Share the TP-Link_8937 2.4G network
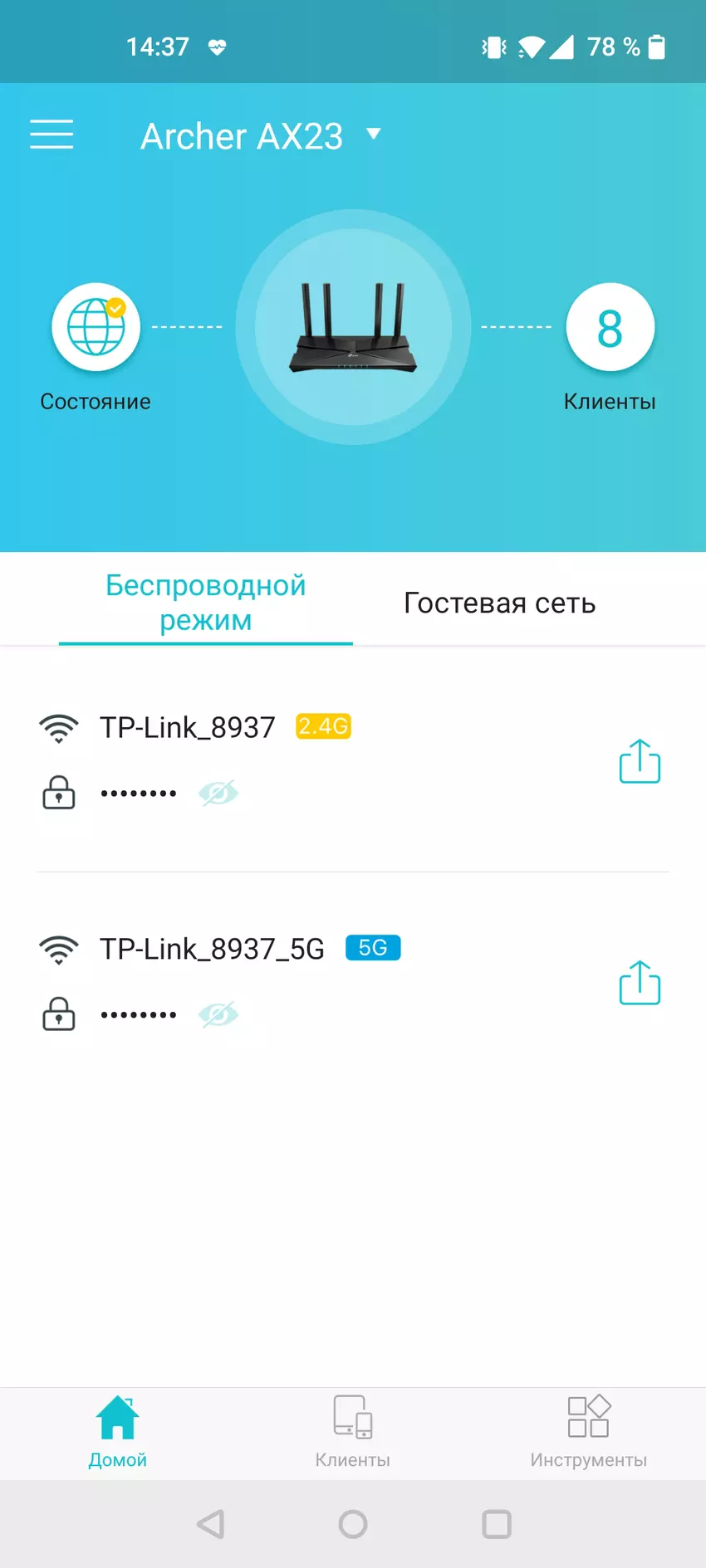Image resolution: width=706 pixels, height=1568 pixels. [640, 761]
